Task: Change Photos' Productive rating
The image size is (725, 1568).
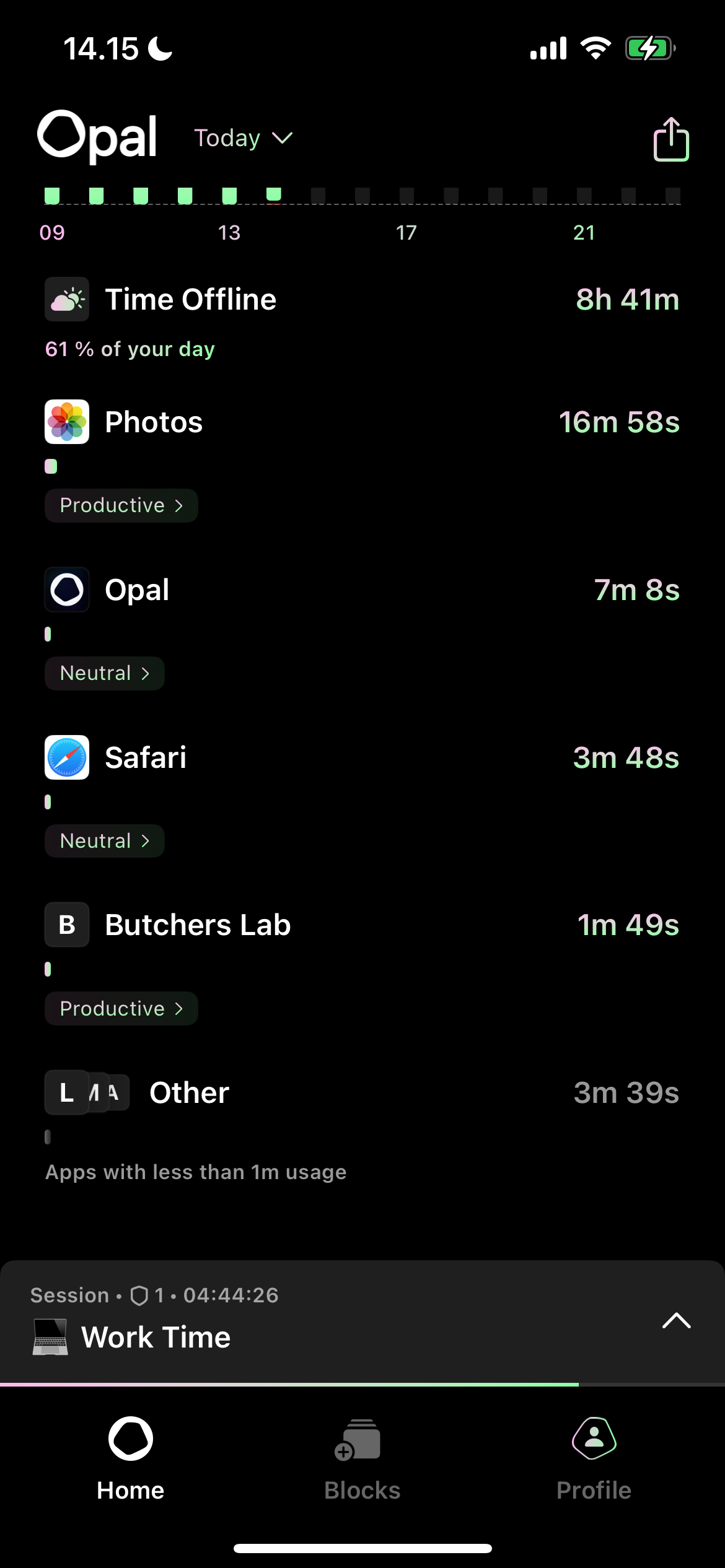Action: [121, 505]
